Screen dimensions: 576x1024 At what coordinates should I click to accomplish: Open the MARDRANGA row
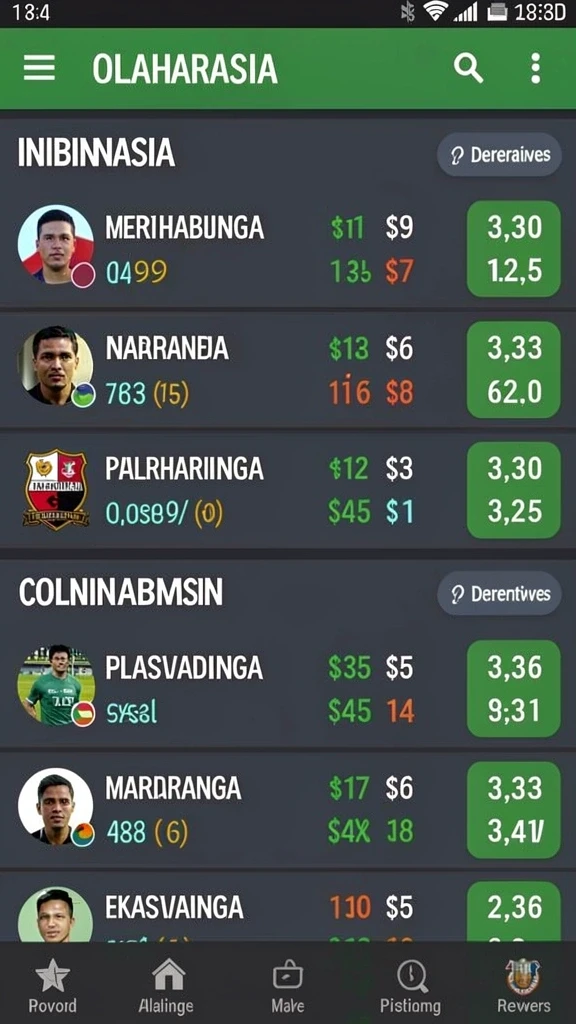click(288, 809)
